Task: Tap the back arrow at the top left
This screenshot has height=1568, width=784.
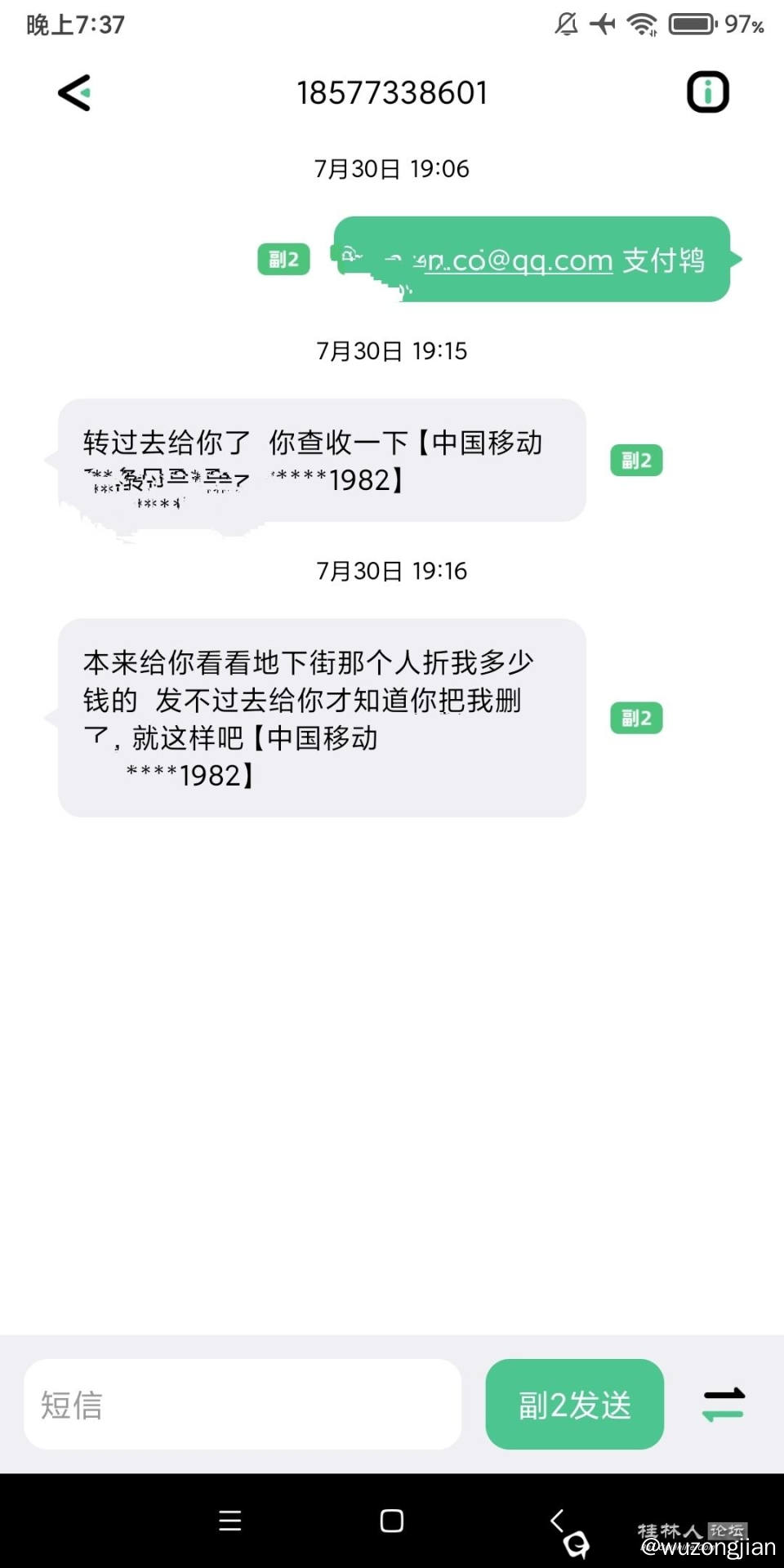Action: tap(74, 92)
